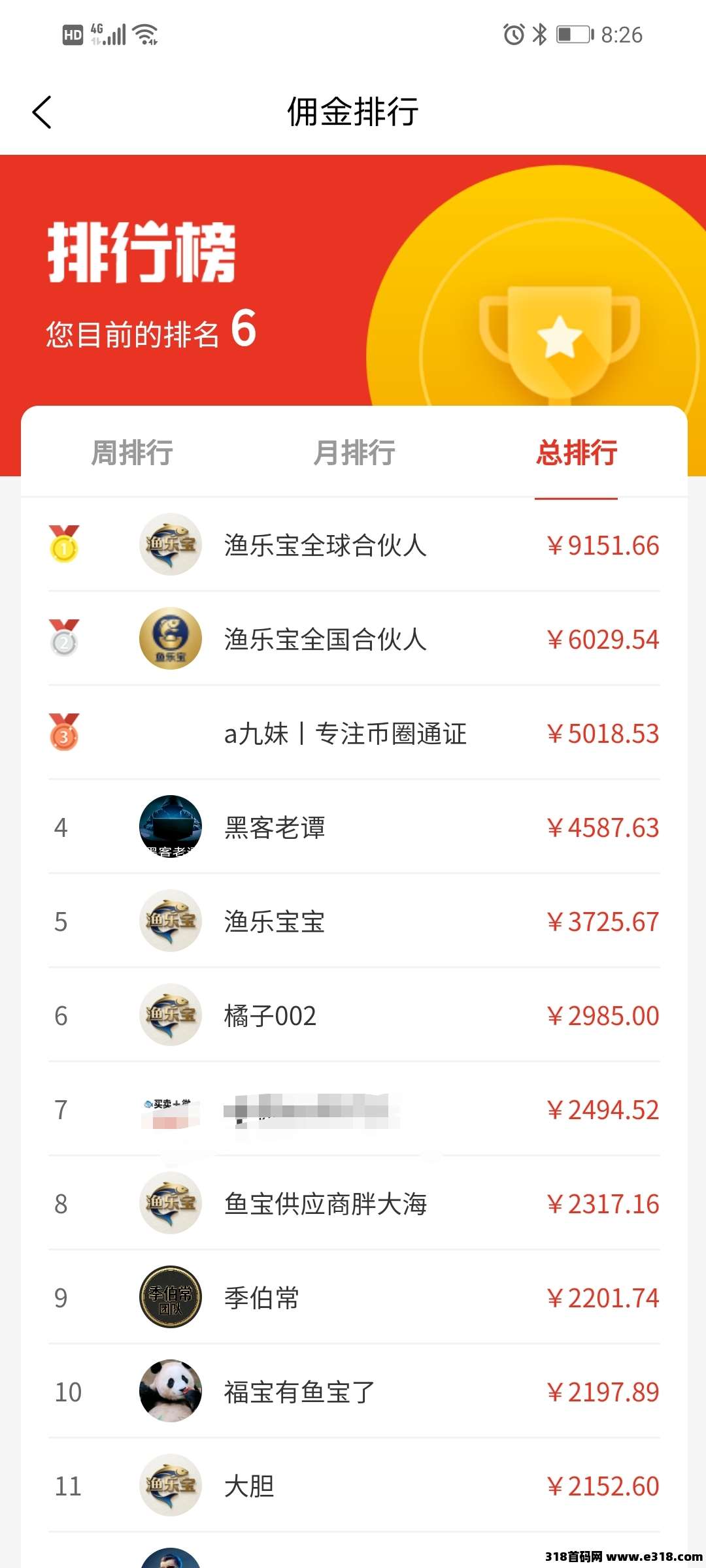Go back using the top-left arrow
706x1568 pixels.
point(42,112)
